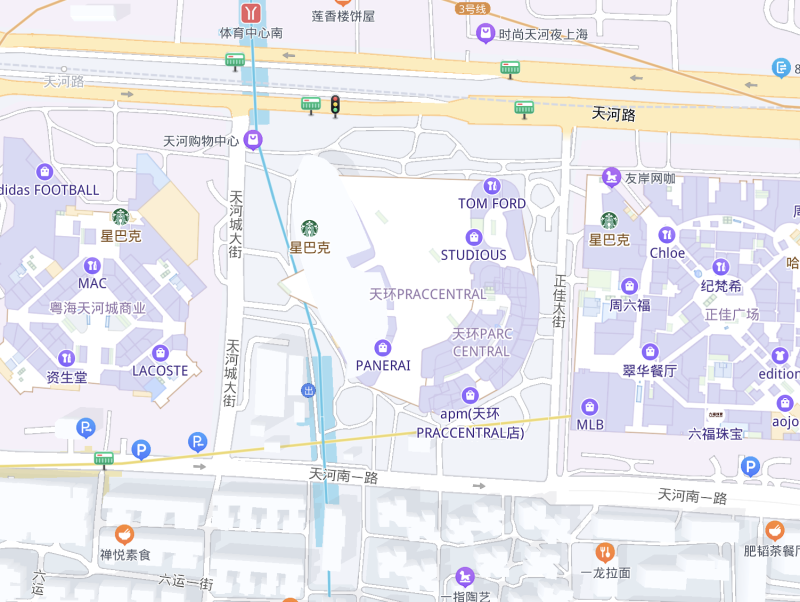Tap the 天河购物中心 marker
Viewport: 800px width, 602px height.
[x=255, y=140]
